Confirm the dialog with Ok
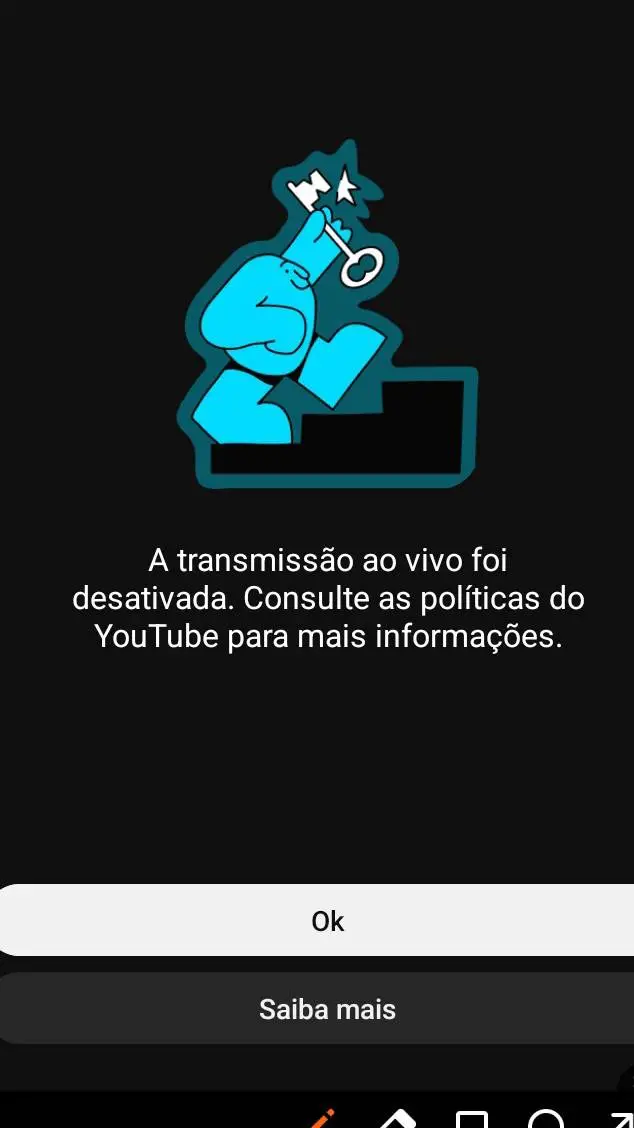The height and width of the screenshot is (1128, 634). tap(327, 920)
